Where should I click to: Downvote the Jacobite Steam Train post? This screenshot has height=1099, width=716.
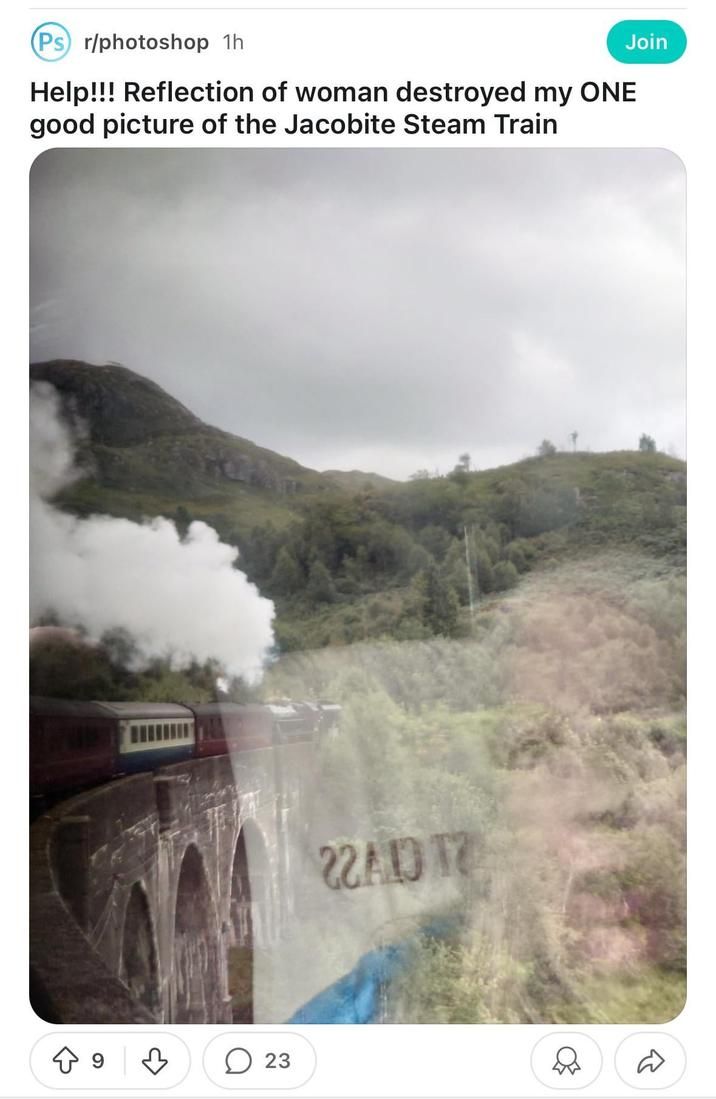(154, 1061)
